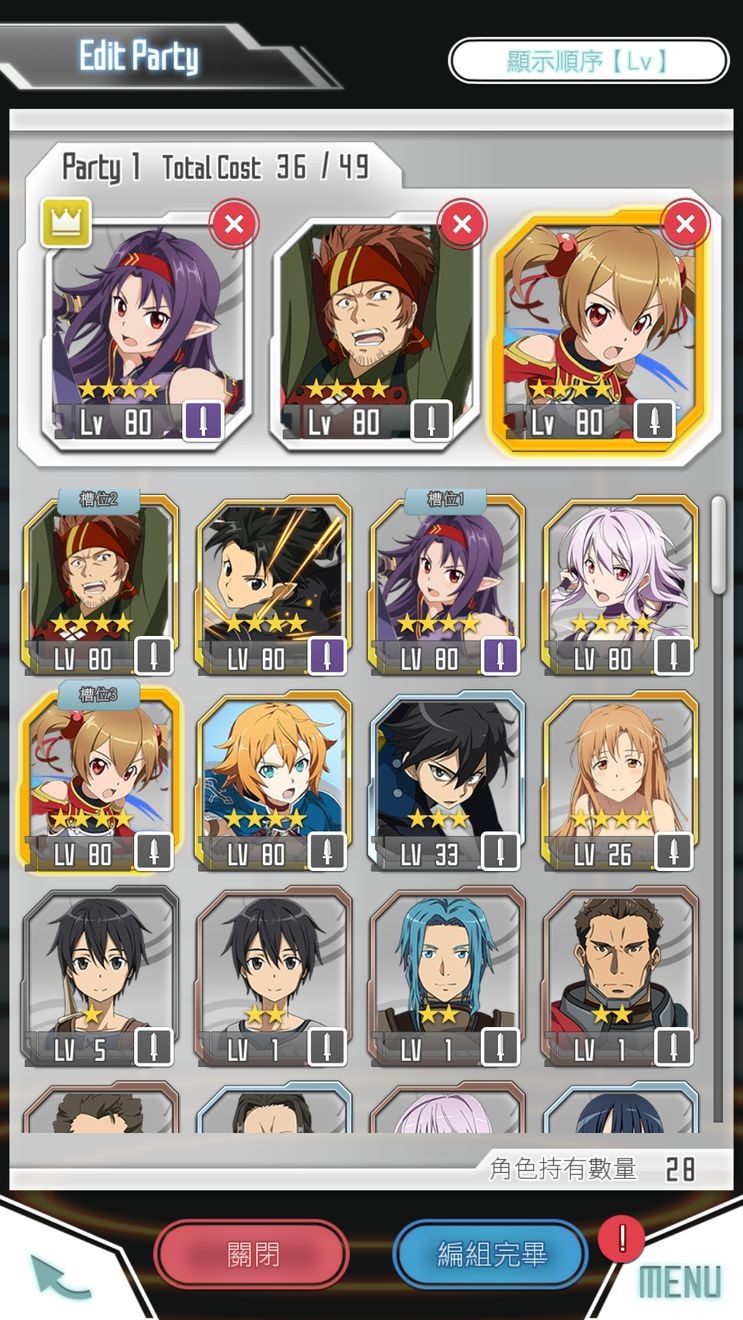Open the 顯示順序【Lv】 sort order selector

[588, 61]
